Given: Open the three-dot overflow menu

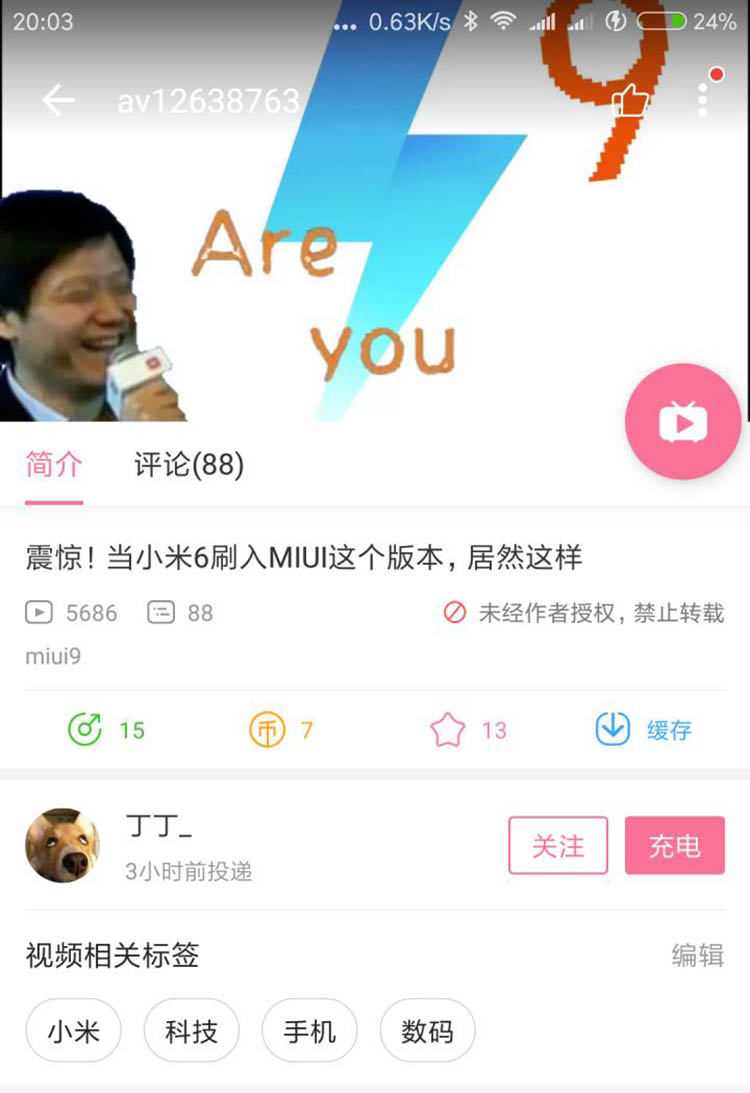Looking at the screenshot, I should pos(704,99).
